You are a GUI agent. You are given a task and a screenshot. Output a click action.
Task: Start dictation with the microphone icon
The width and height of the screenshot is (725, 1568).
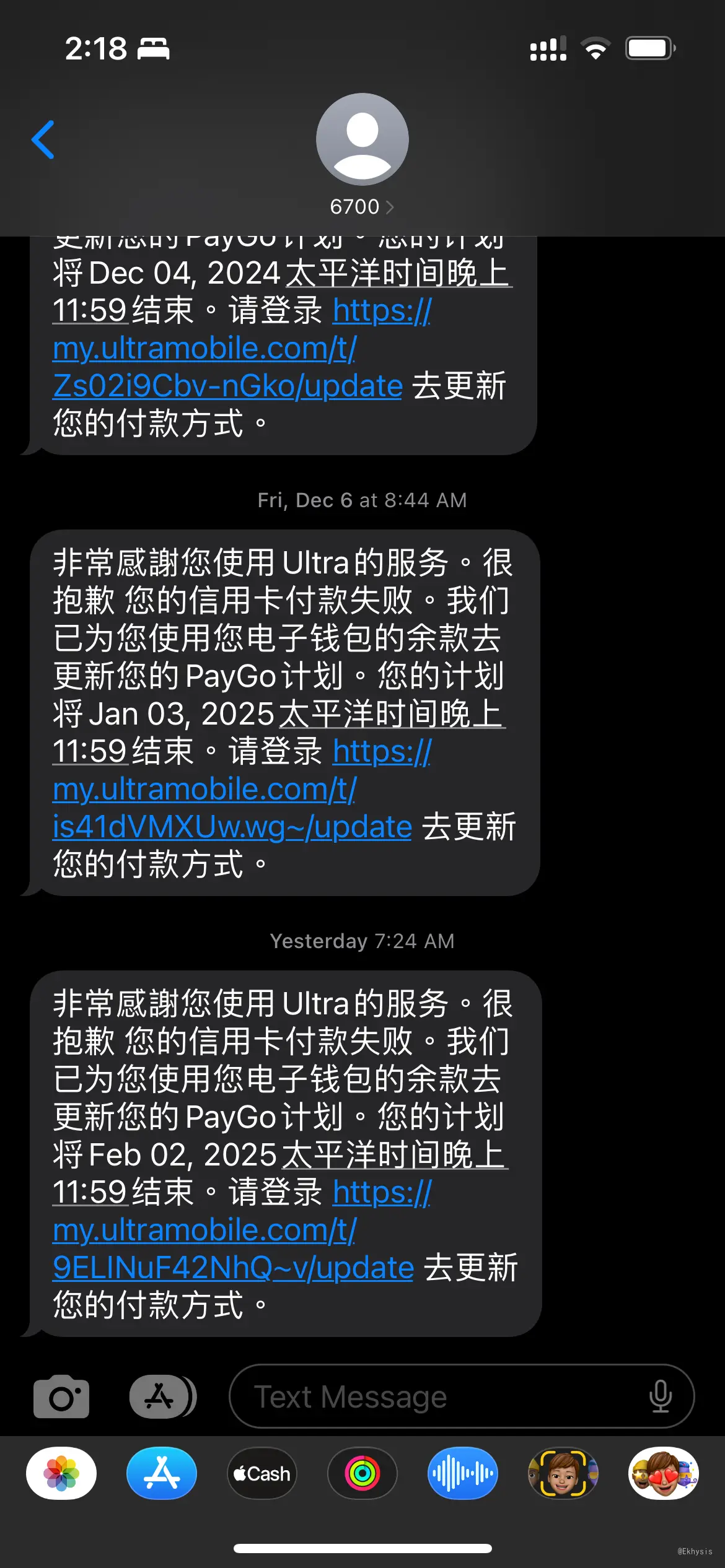click(661, 1396)
